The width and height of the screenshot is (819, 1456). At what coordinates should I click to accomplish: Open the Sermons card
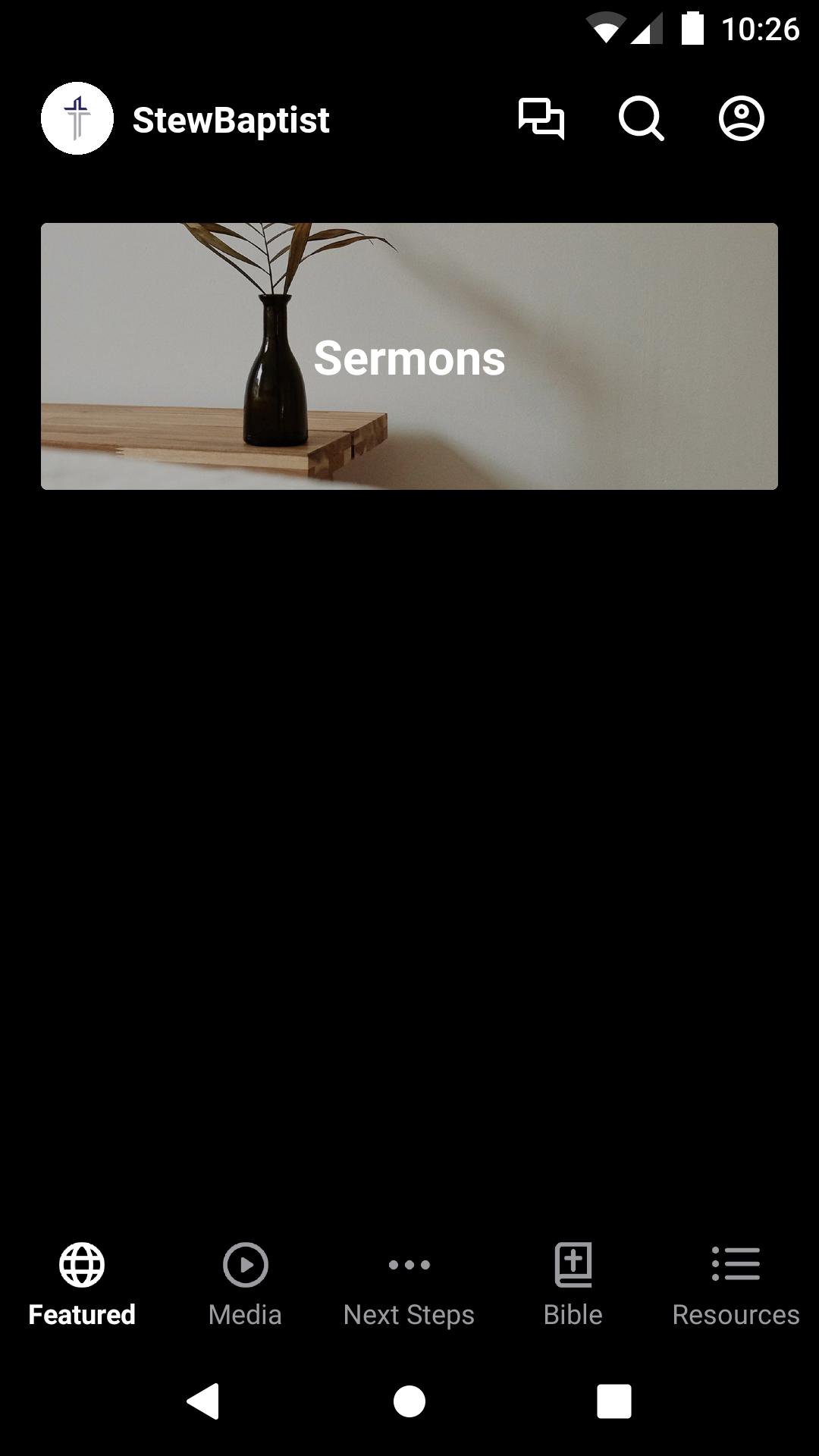tap(409, 356)
